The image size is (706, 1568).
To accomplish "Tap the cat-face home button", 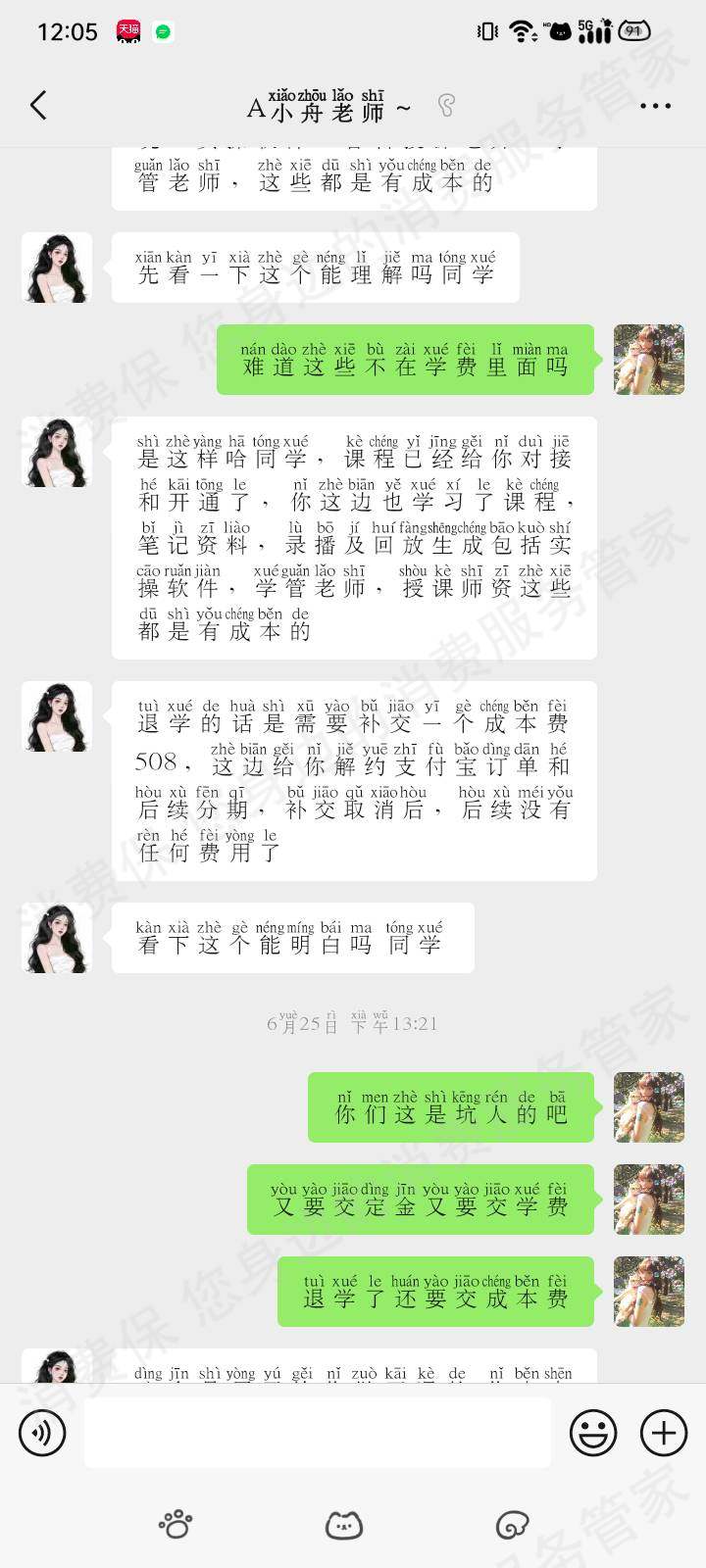I will coord(343,1525).
